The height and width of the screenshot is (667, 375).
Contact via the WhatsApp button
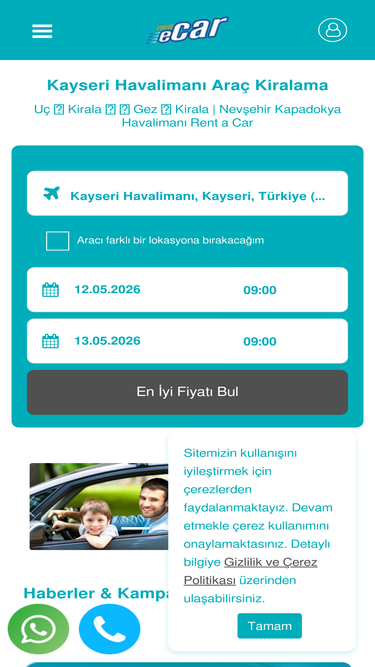click(38, 629)
